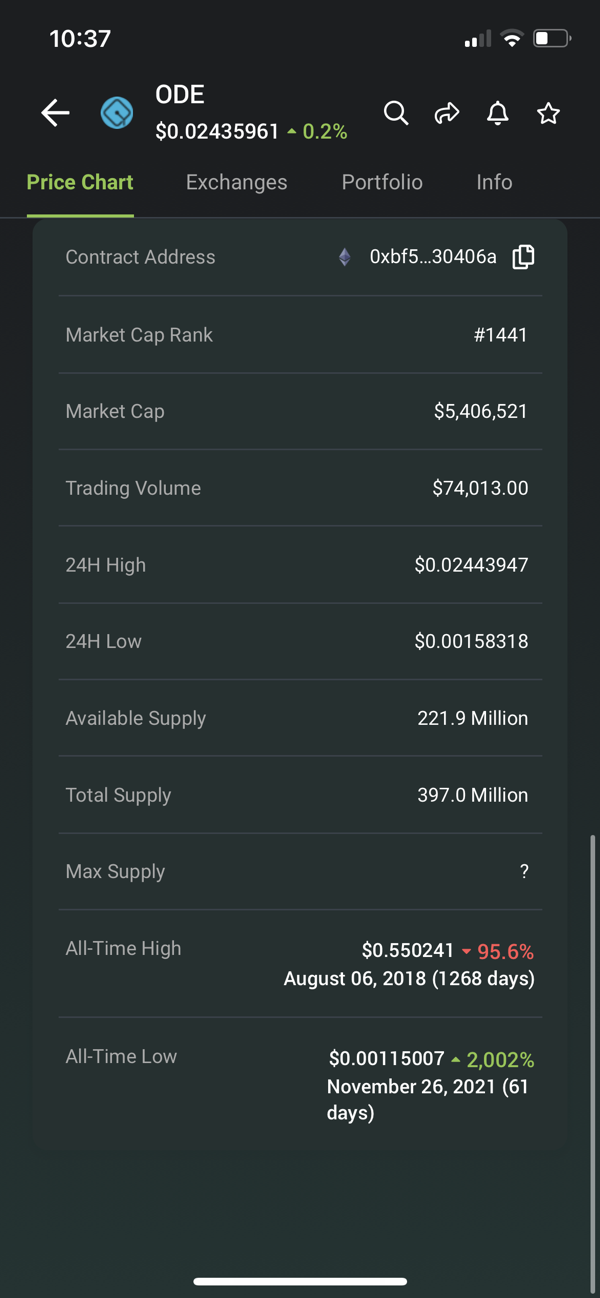This screenshot has width=600, height=1298.
Task: Switch to the Info tab
Action: coord(494,182)
